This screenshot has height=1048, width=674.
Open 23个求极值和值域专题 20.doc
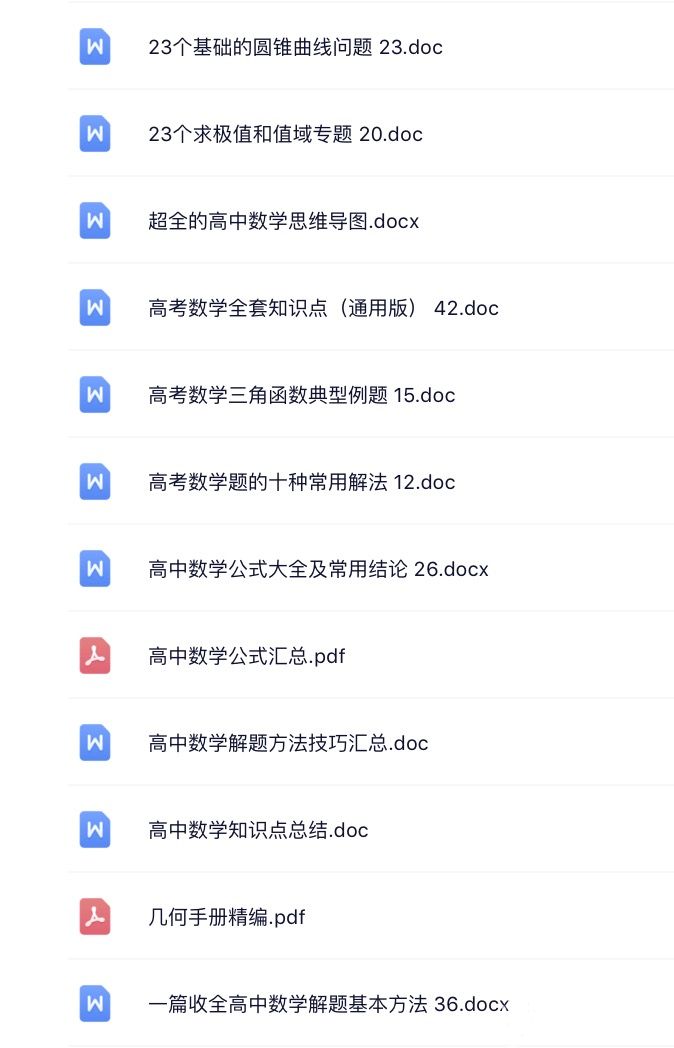pyautogui.click(x=285, y=134)
